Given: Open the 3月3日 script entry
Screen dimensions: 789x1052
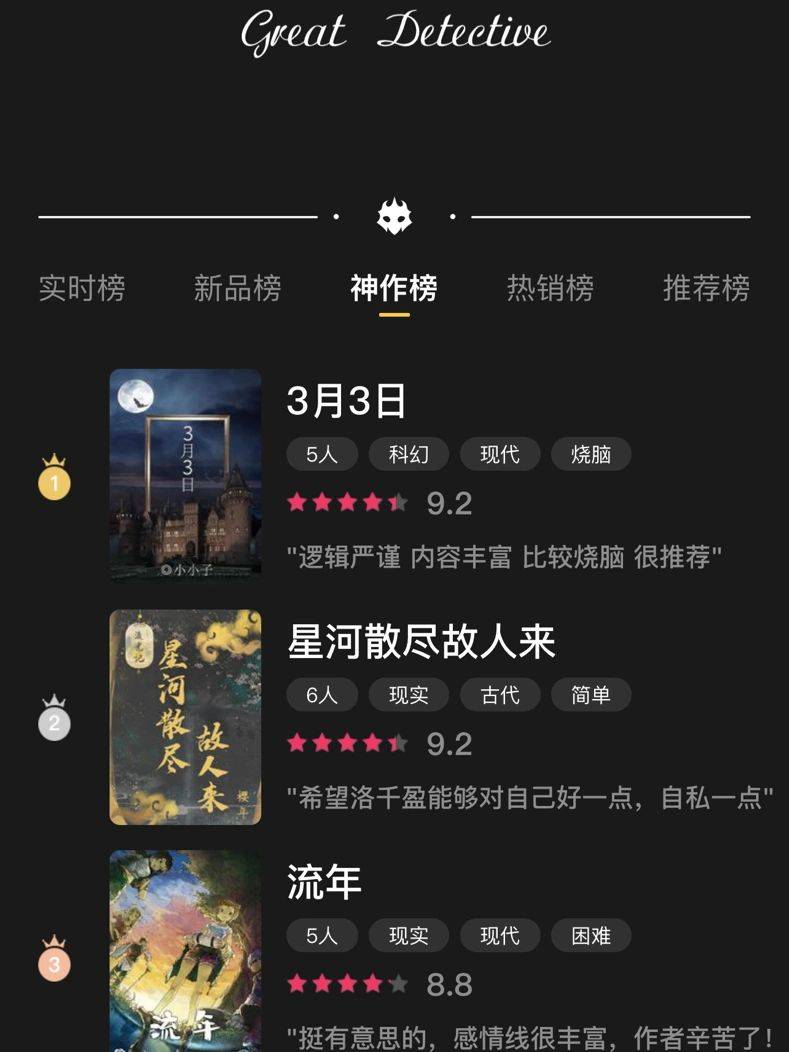Looking at the screenshot, I should coord(346,402).
